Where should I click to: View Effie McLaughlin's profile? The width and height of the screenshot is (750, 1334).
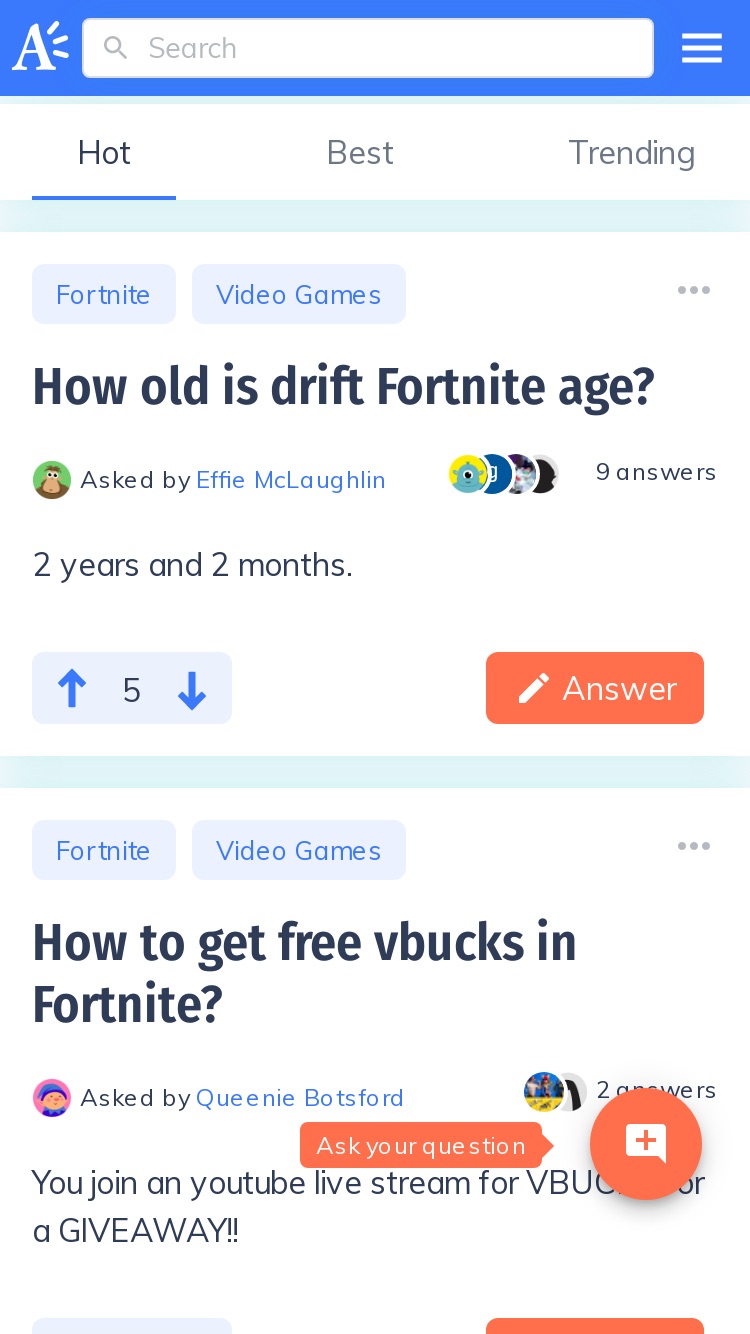tap(291, 480)
